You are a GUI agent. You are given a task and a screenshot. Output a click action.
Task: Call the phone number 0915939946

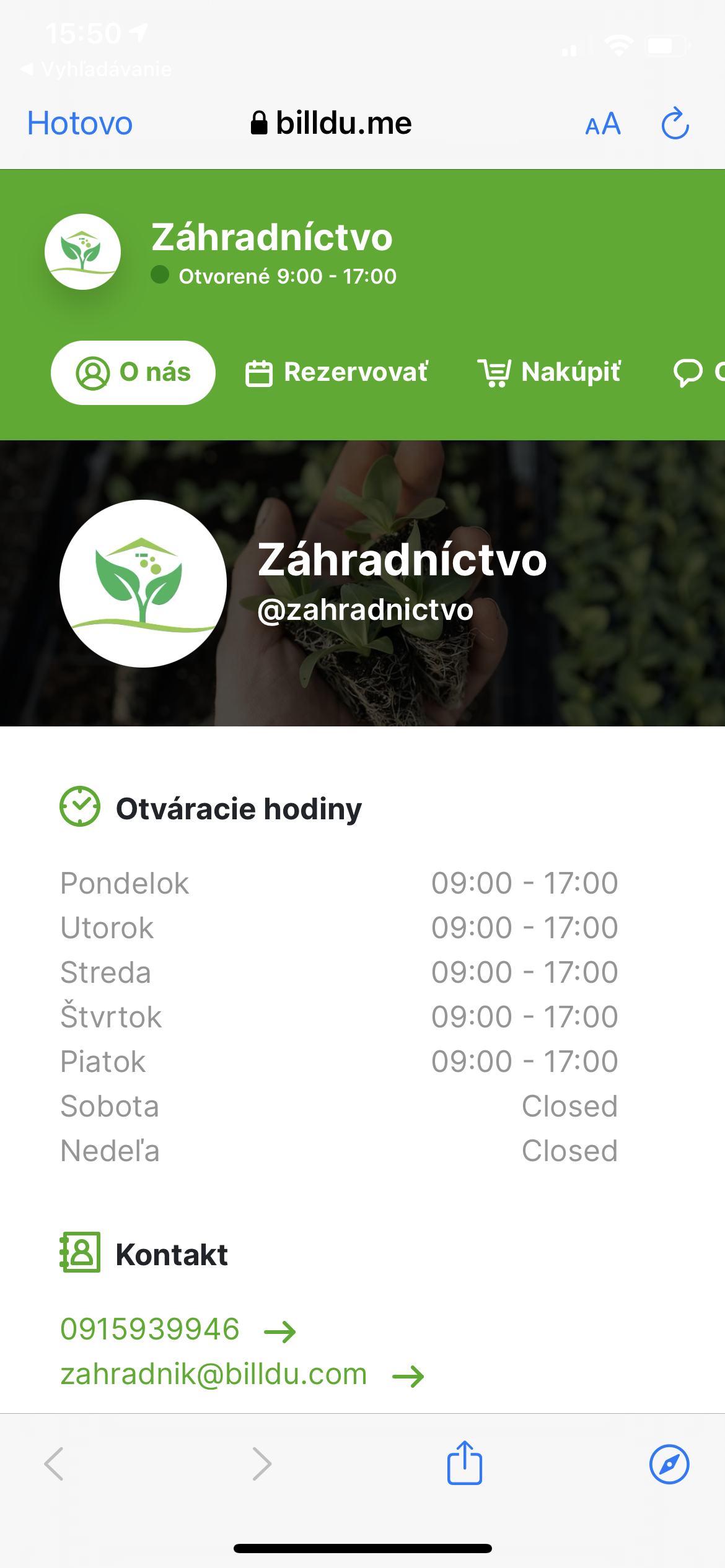(x=150, y=1330)
